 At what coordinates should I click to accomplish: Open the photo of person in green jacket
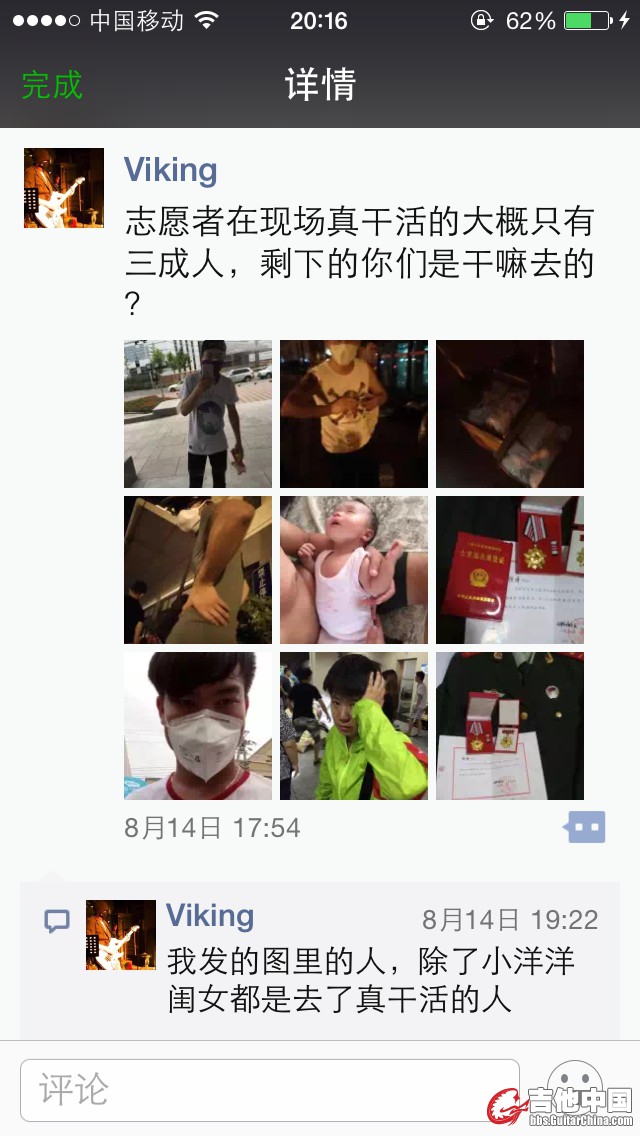[354, 726]
